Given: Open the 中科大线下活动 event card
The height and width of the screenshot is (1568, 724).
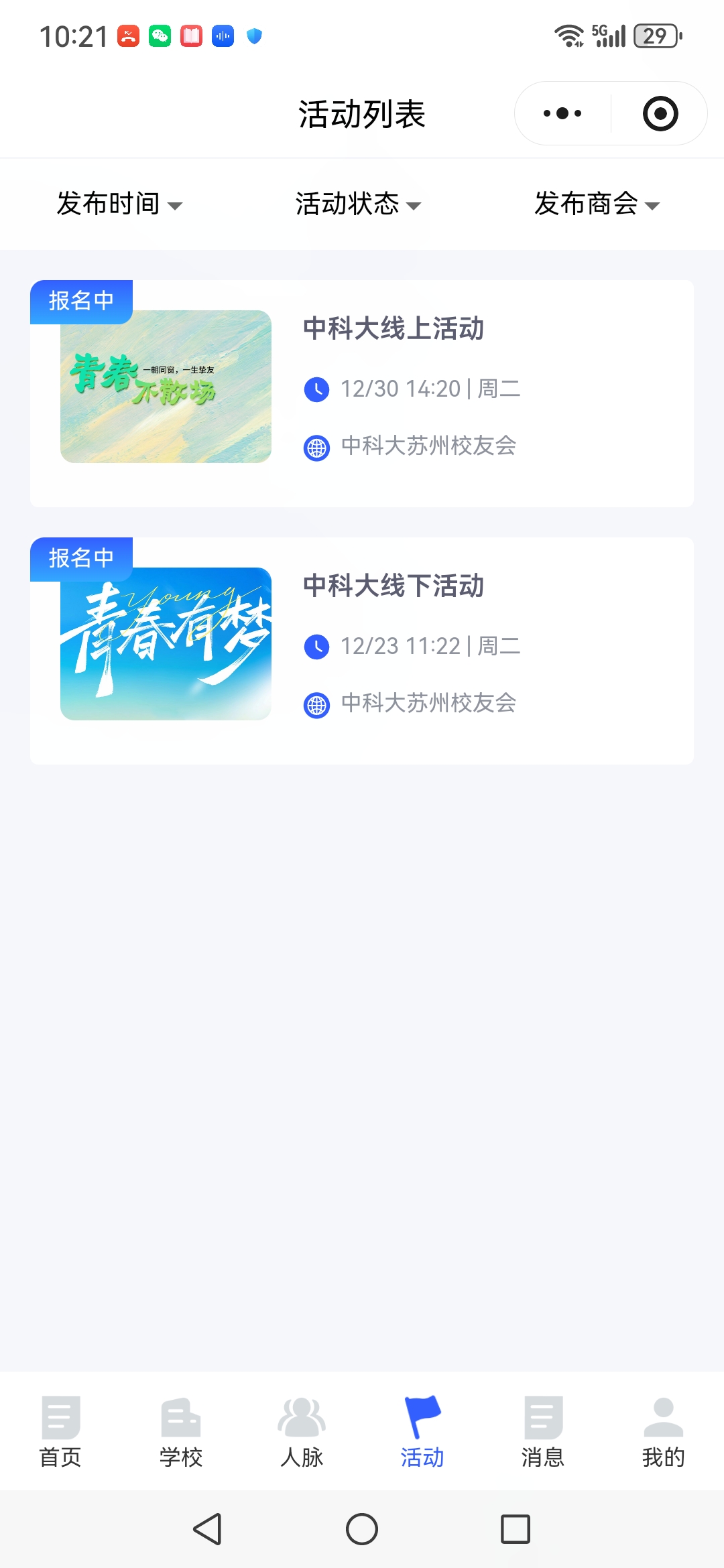Looking at the screenshot, I should [x=362, y=651].
